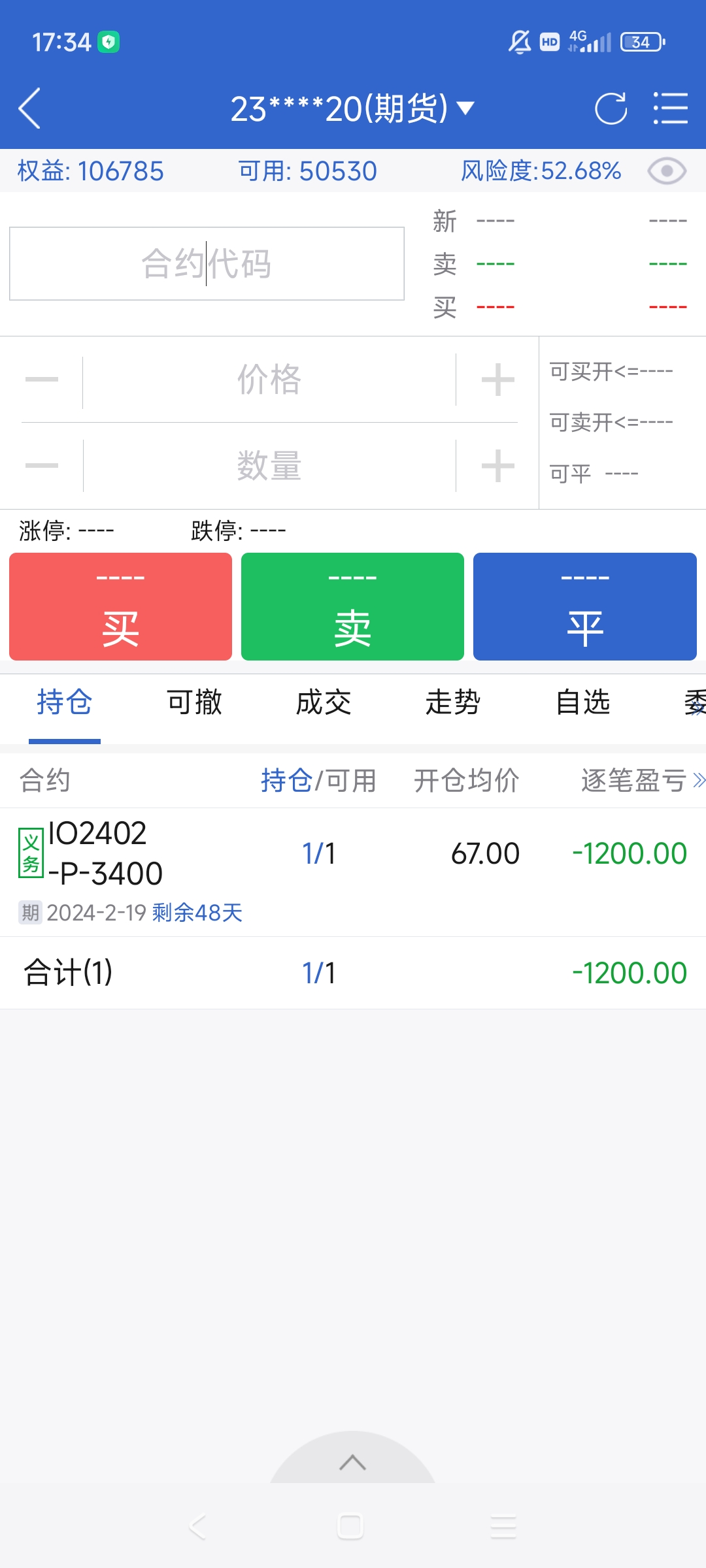Tap the red 买 buy button
Screen dimensions: 706x1568
(x=120, y=606)
